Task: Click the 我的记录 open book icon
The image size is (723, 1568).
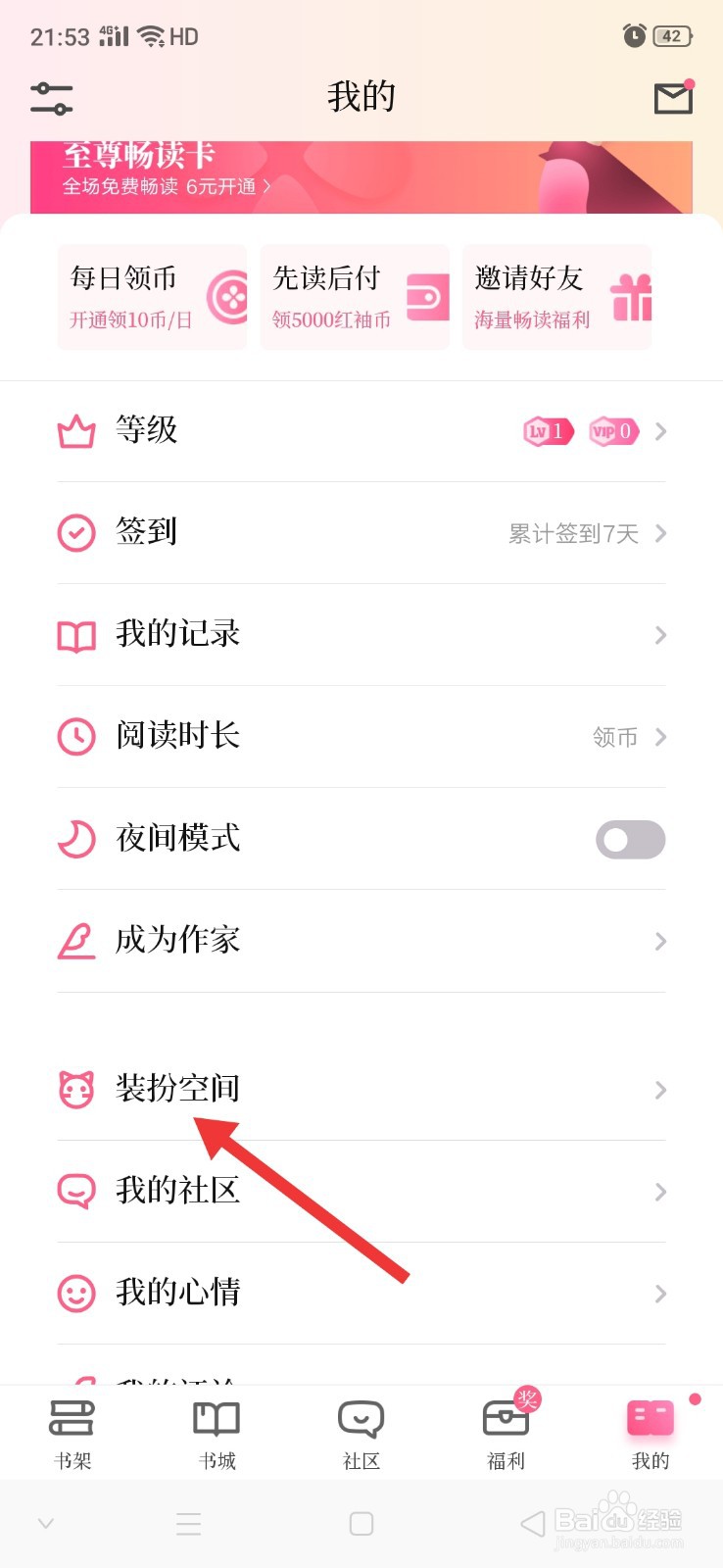Action: (75, 635)
